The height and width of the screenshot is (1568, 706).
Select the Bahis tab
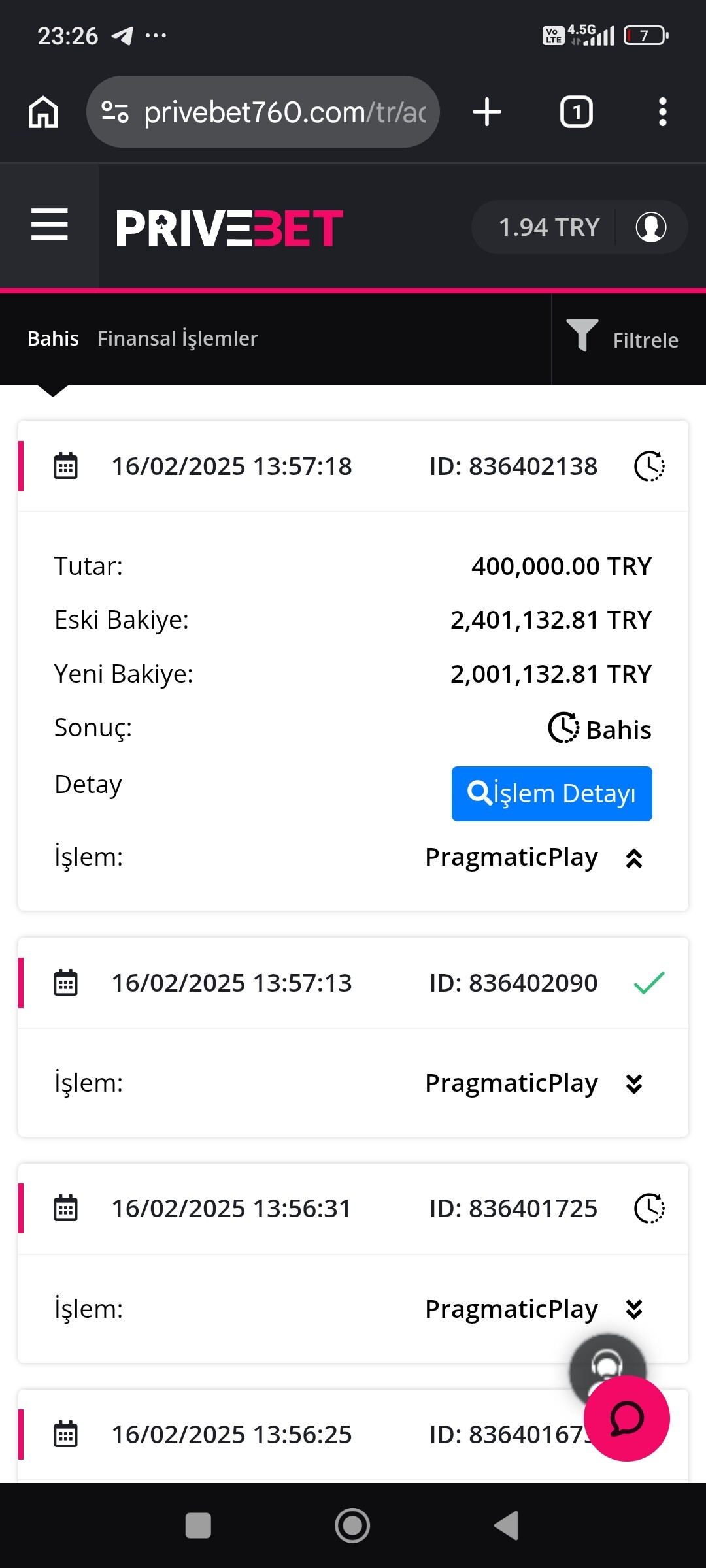pyautogui.click(x=53, y=338)
